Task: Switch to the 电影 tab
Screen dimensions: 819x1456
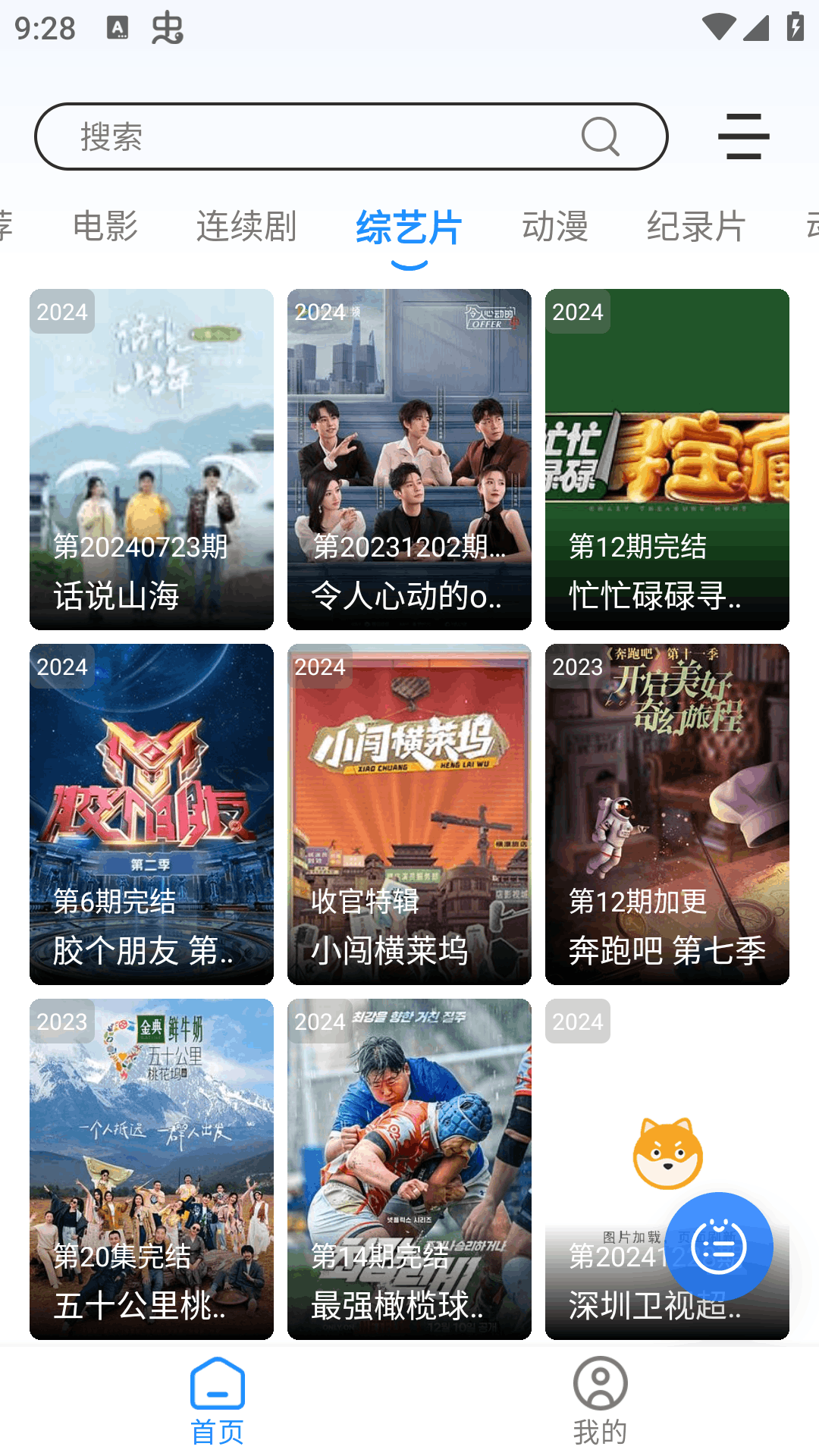Action: (x=105, y=226)
